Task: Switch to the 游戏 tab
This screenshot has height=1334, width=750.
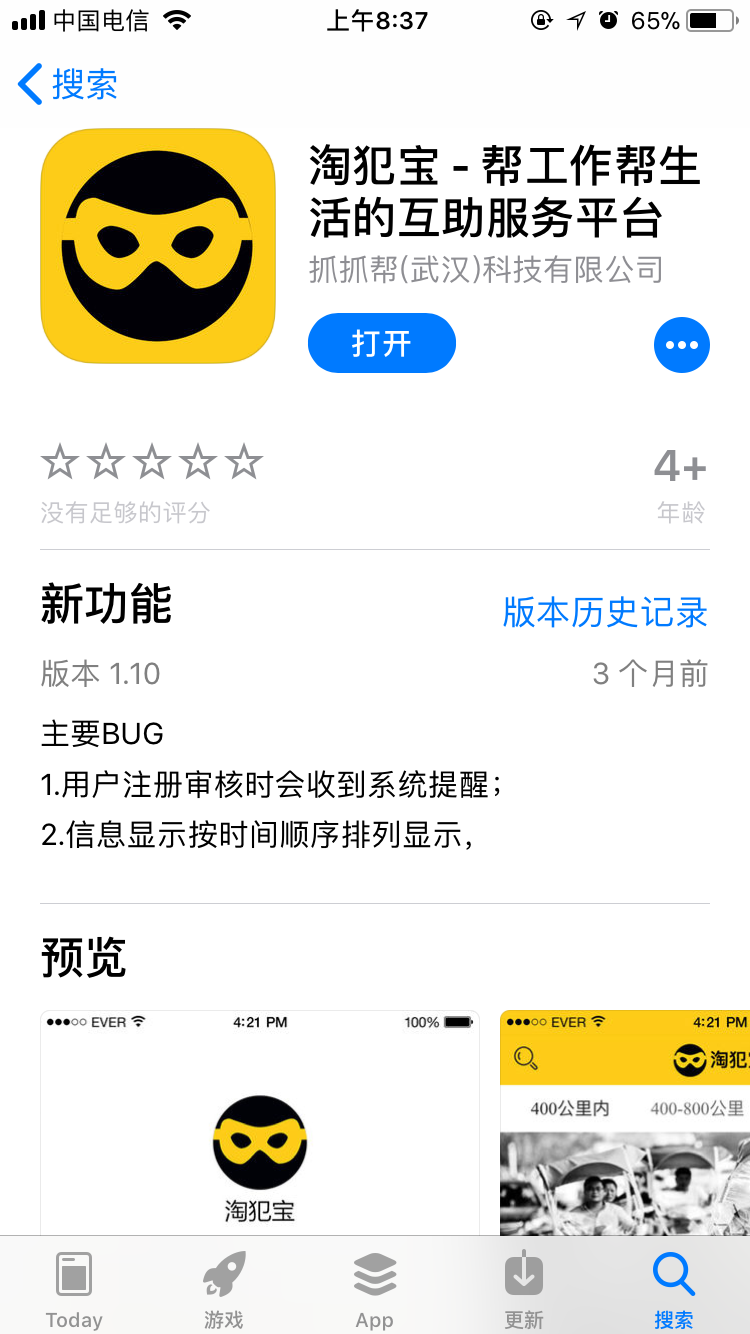Action: point(224,1290)
